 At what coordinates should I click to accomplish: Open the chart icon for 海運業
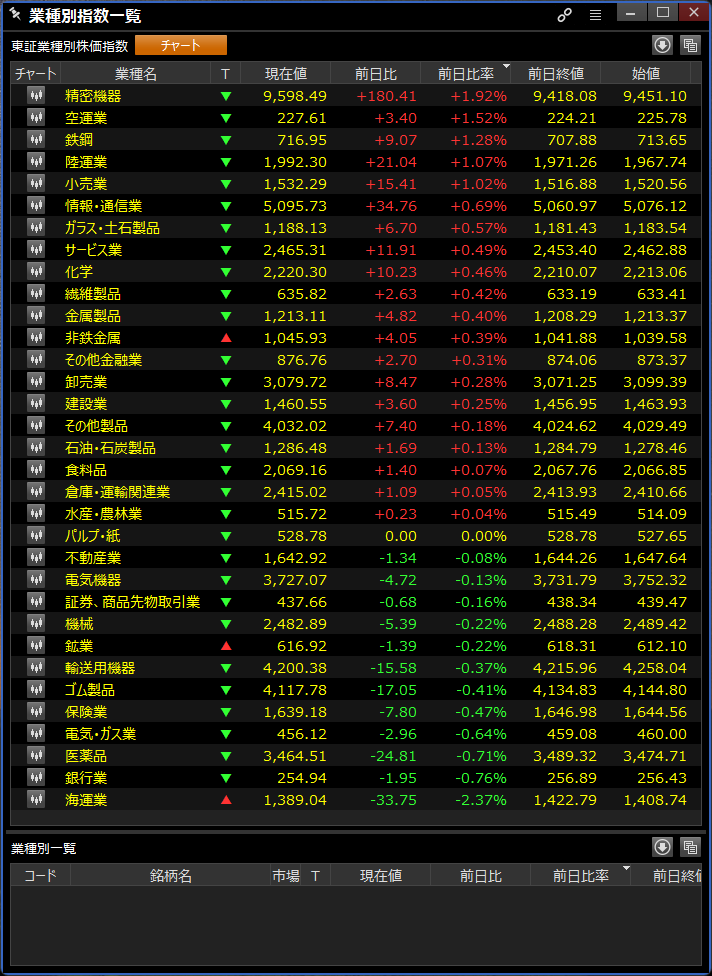click(36, 800)
